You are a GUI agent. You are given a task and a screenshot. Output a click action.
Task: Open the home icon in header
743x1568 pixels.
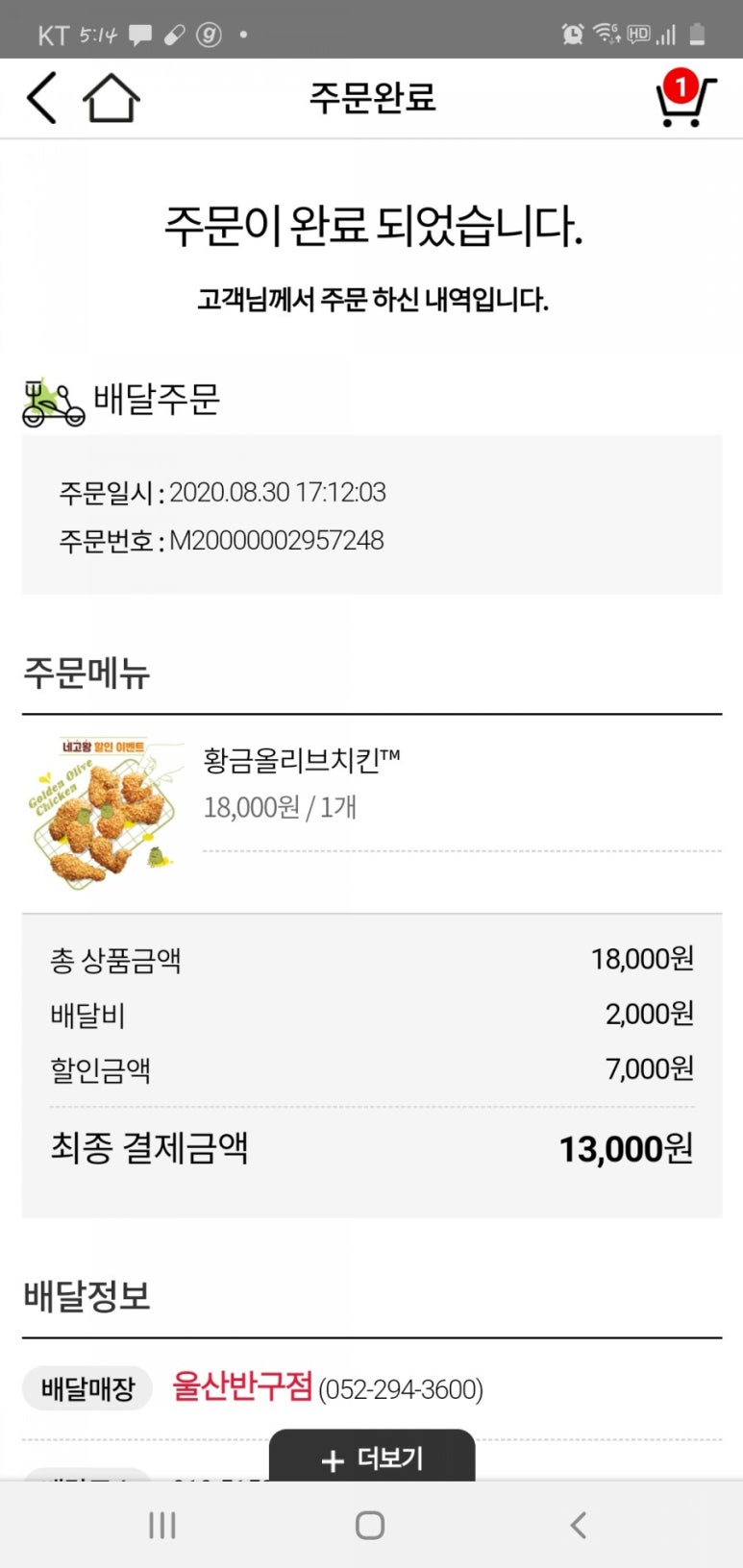pos(111,98)
